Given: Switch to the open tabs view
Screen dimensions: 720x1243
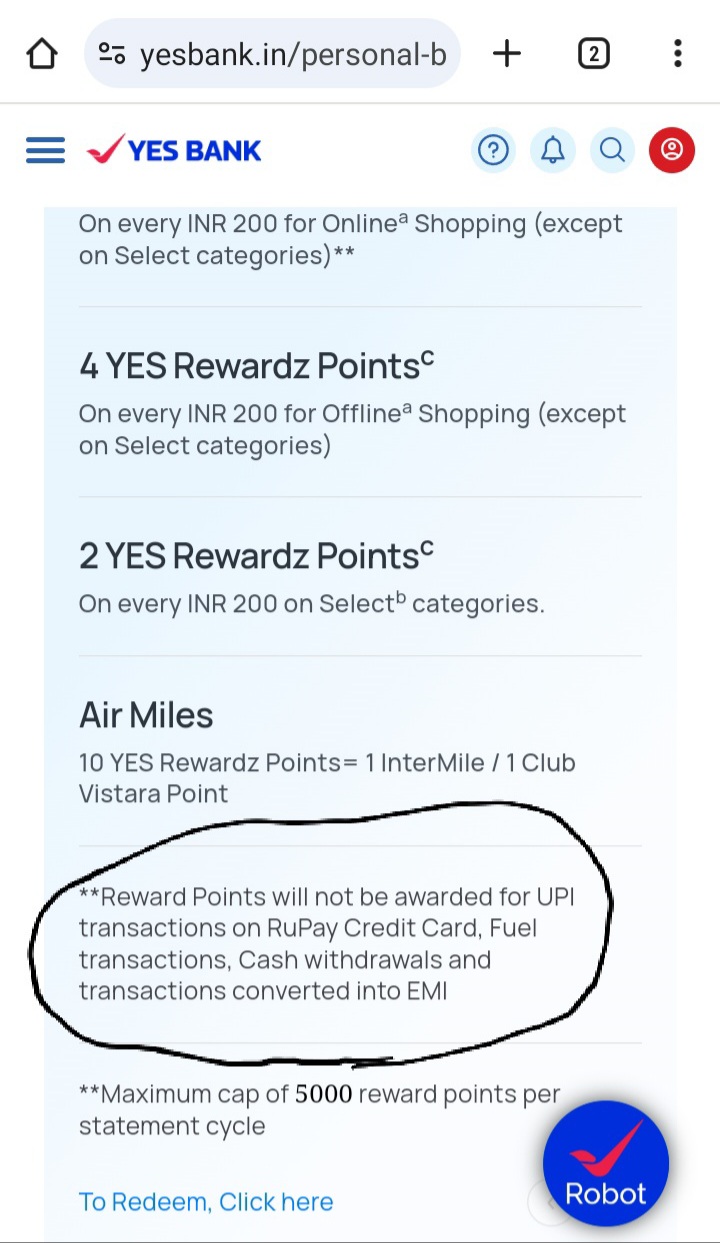Looking at the screenshot, I should click(594, 54).
